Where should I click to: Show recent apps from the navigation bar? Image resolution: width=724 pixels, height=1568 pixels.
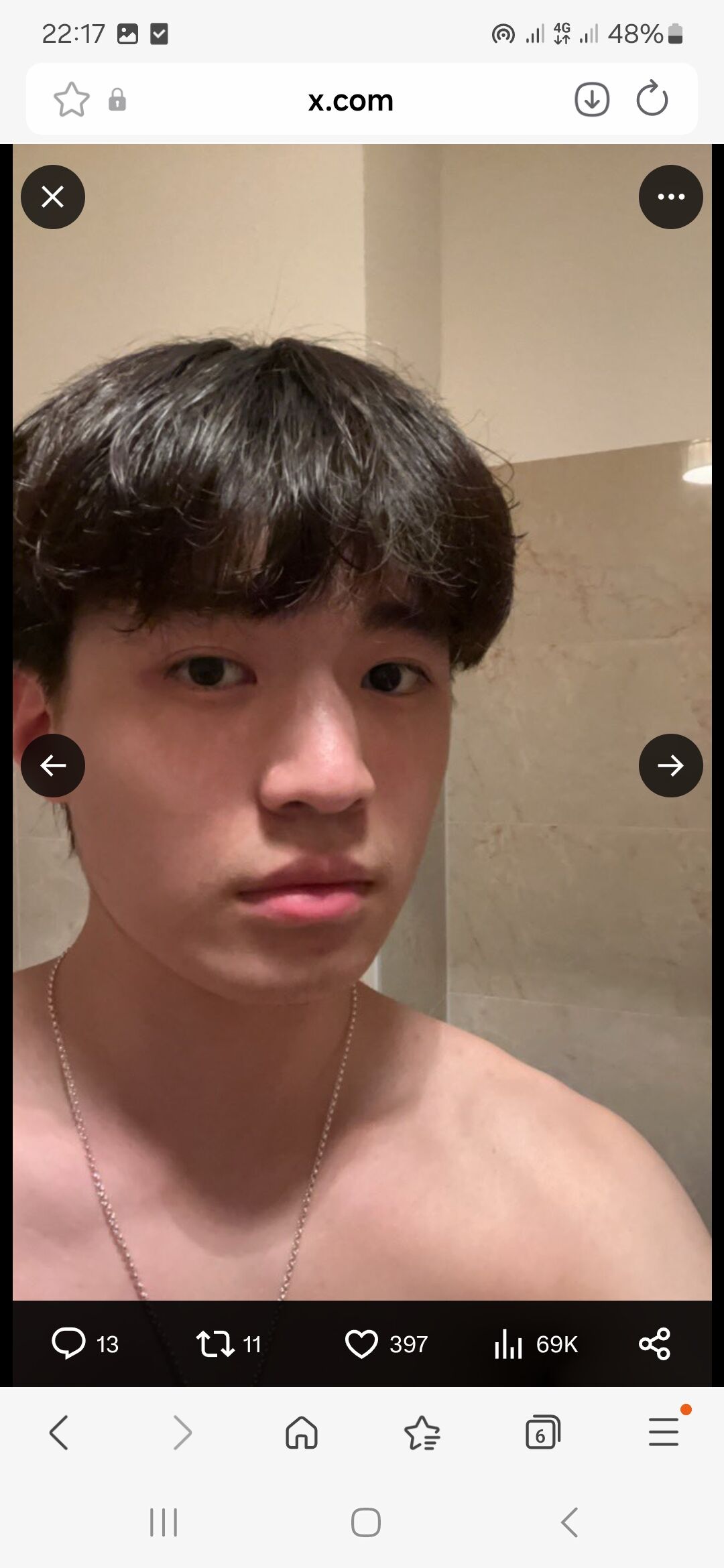[x=164, y=1522]
